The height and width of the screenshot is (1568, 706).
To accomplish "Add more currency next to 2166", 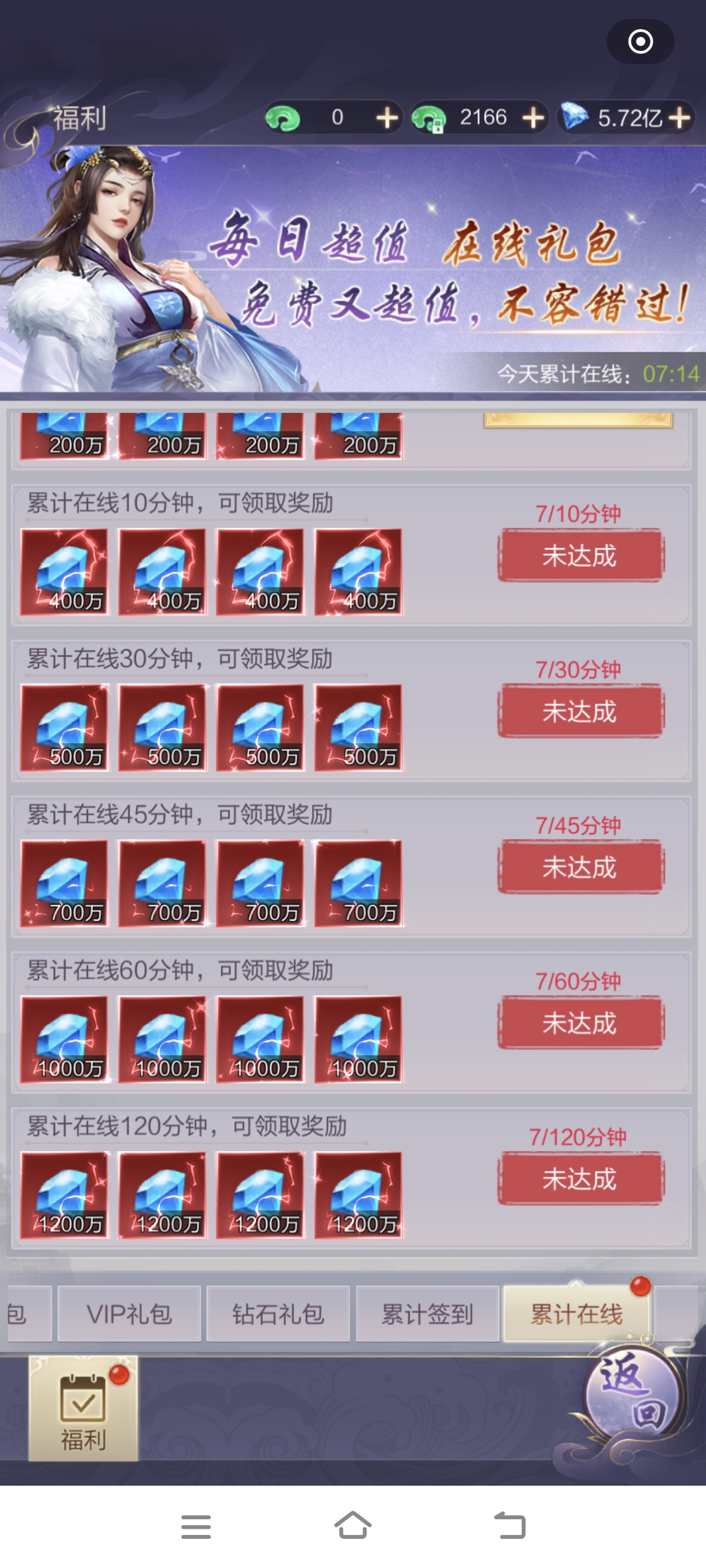I will (533, 118).
